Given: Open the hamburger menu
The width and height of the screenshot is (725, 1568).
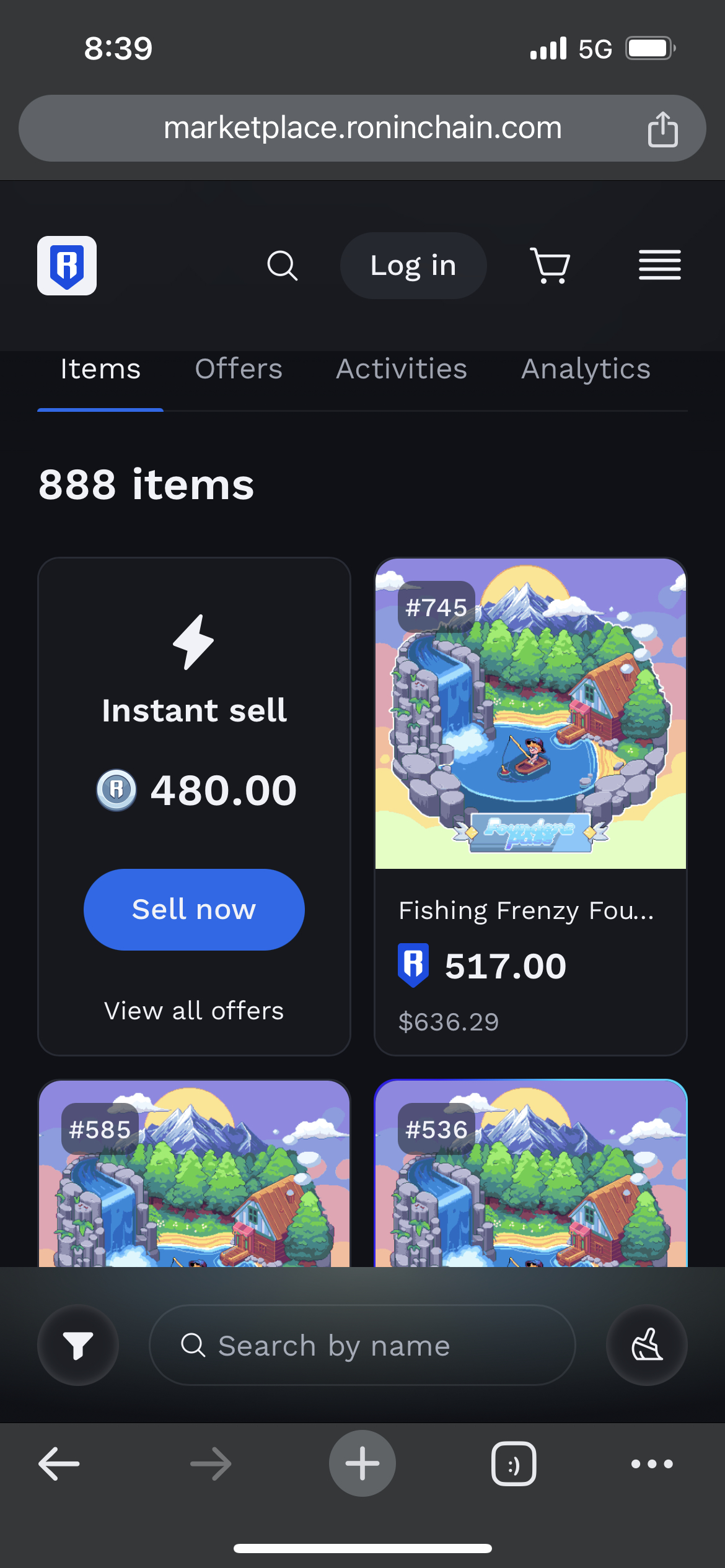Looking at the screenshot, I should tap(659, 266).
